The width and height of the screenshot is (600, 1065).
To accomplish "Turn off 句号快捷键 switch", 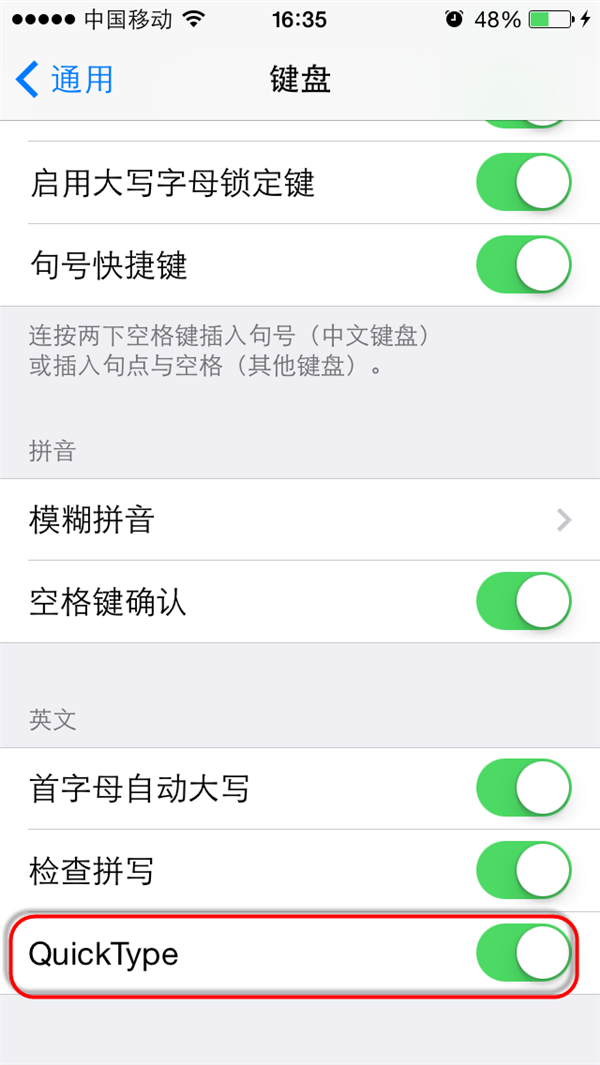I will [x=523, y=265].
